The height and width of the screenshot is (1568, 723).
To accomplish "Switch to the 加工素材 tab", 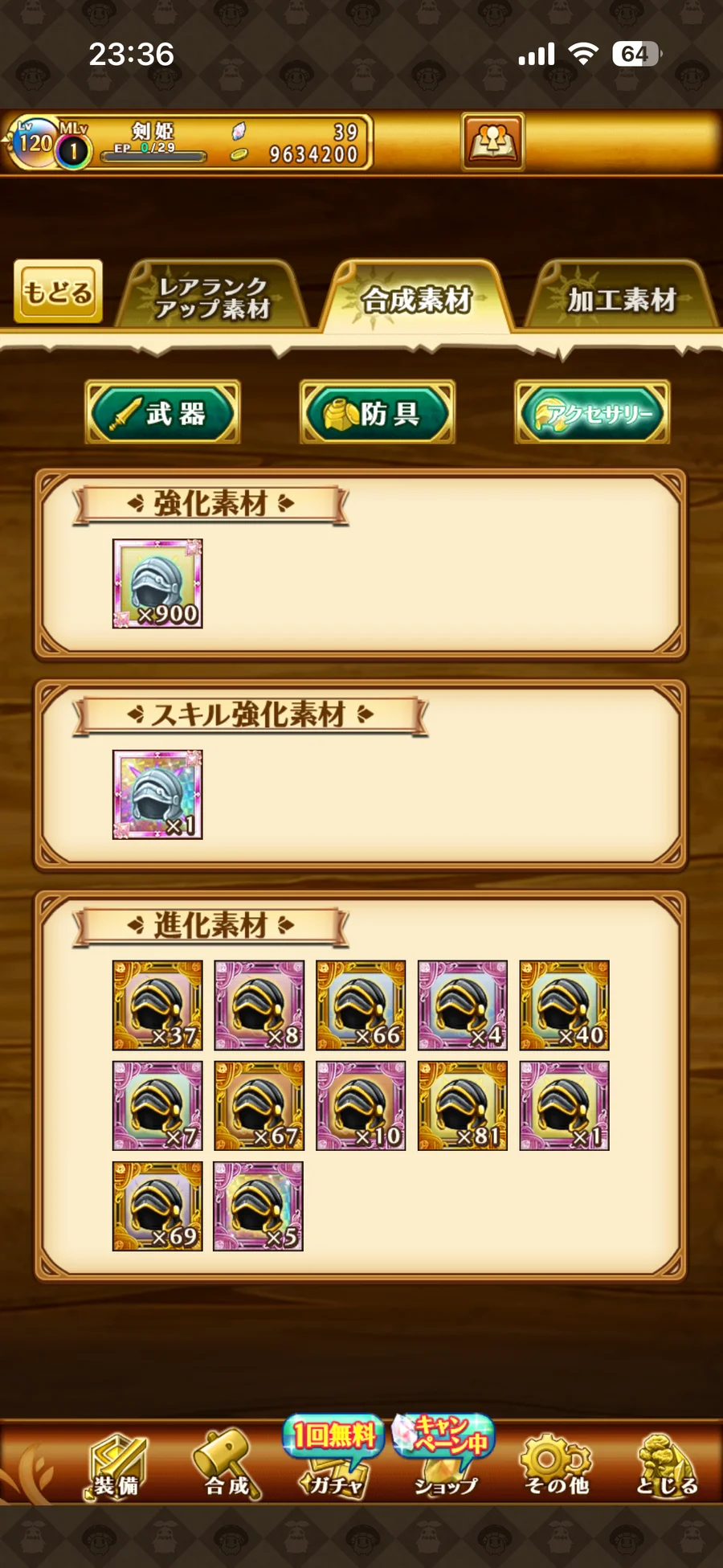I will pyautogui.click(x=621, y=299).
